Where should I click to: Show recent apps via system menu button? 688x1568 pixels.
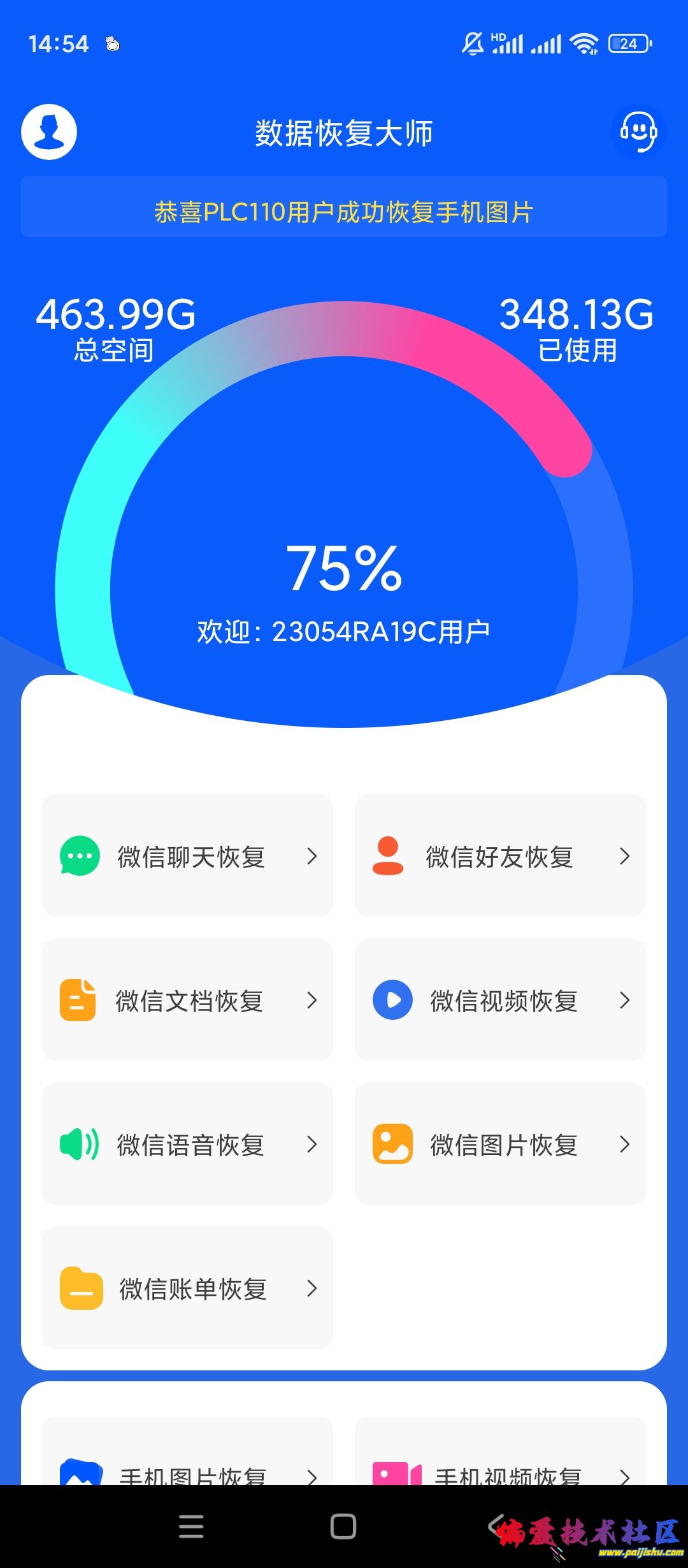pyautogui.click(x=191, y=1527)
